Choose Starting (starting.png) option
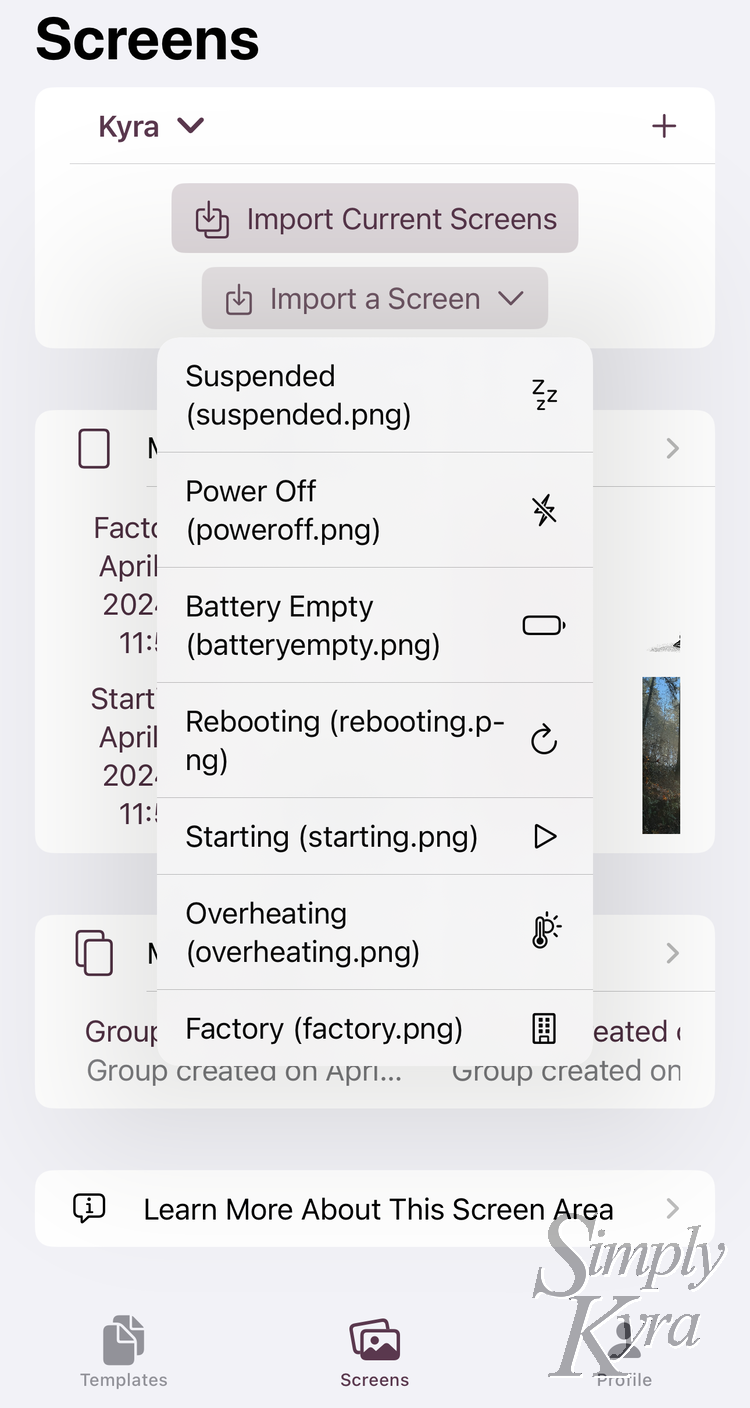The width and height of the screenshot is (750, 1408). 374,836
